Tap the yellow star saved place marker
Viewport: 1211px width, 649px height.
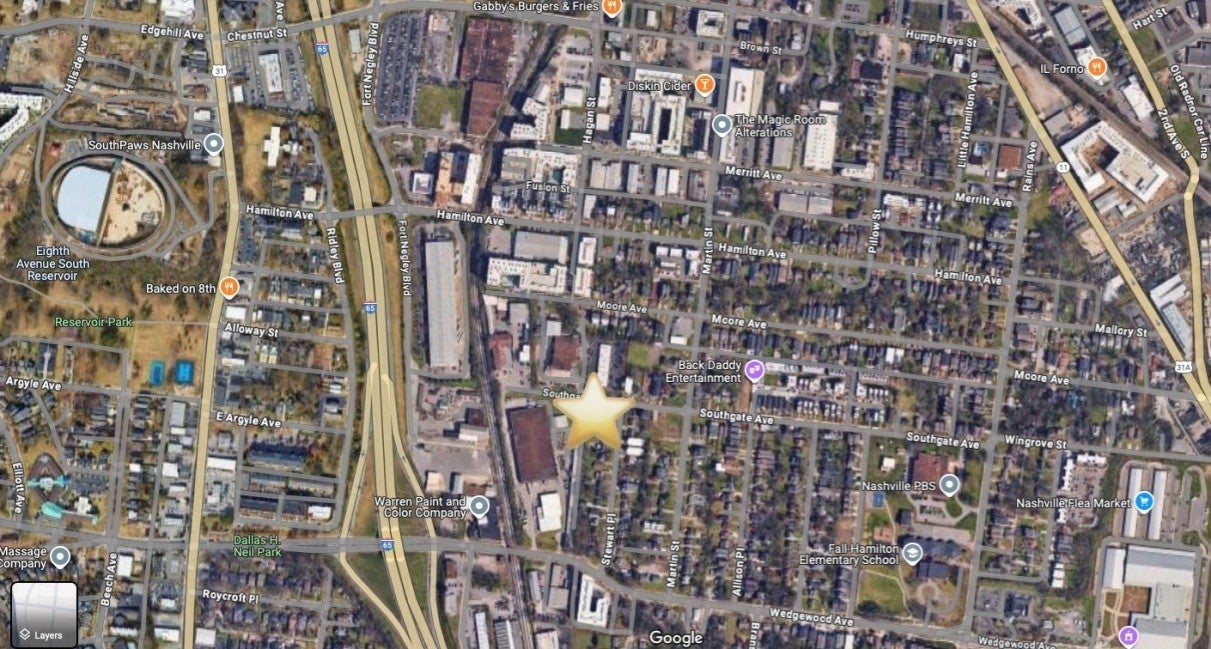(x=594, y=413)
